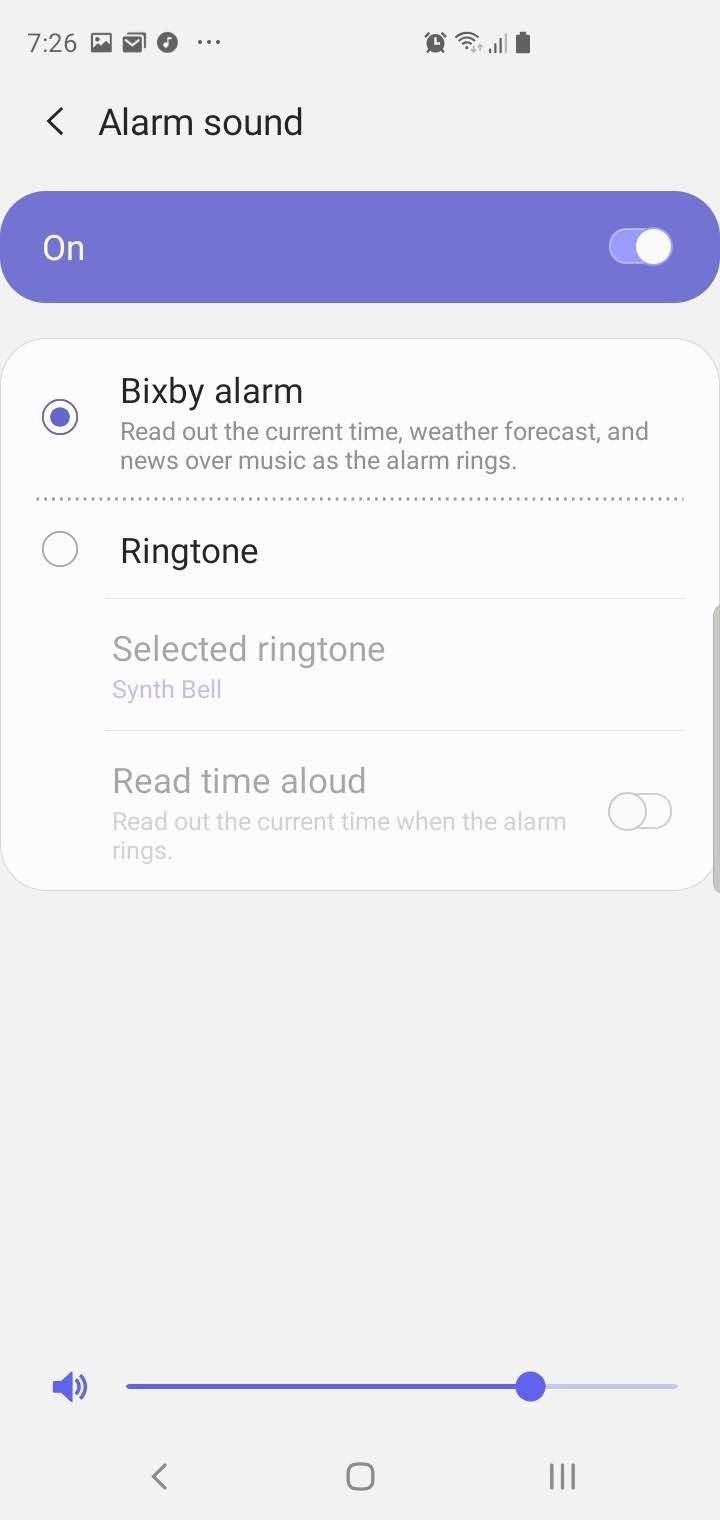Screen dimensions: 720x1520
Task: Tap the back chevron next to Alarm sound
Action: click(x=54, y=121)
